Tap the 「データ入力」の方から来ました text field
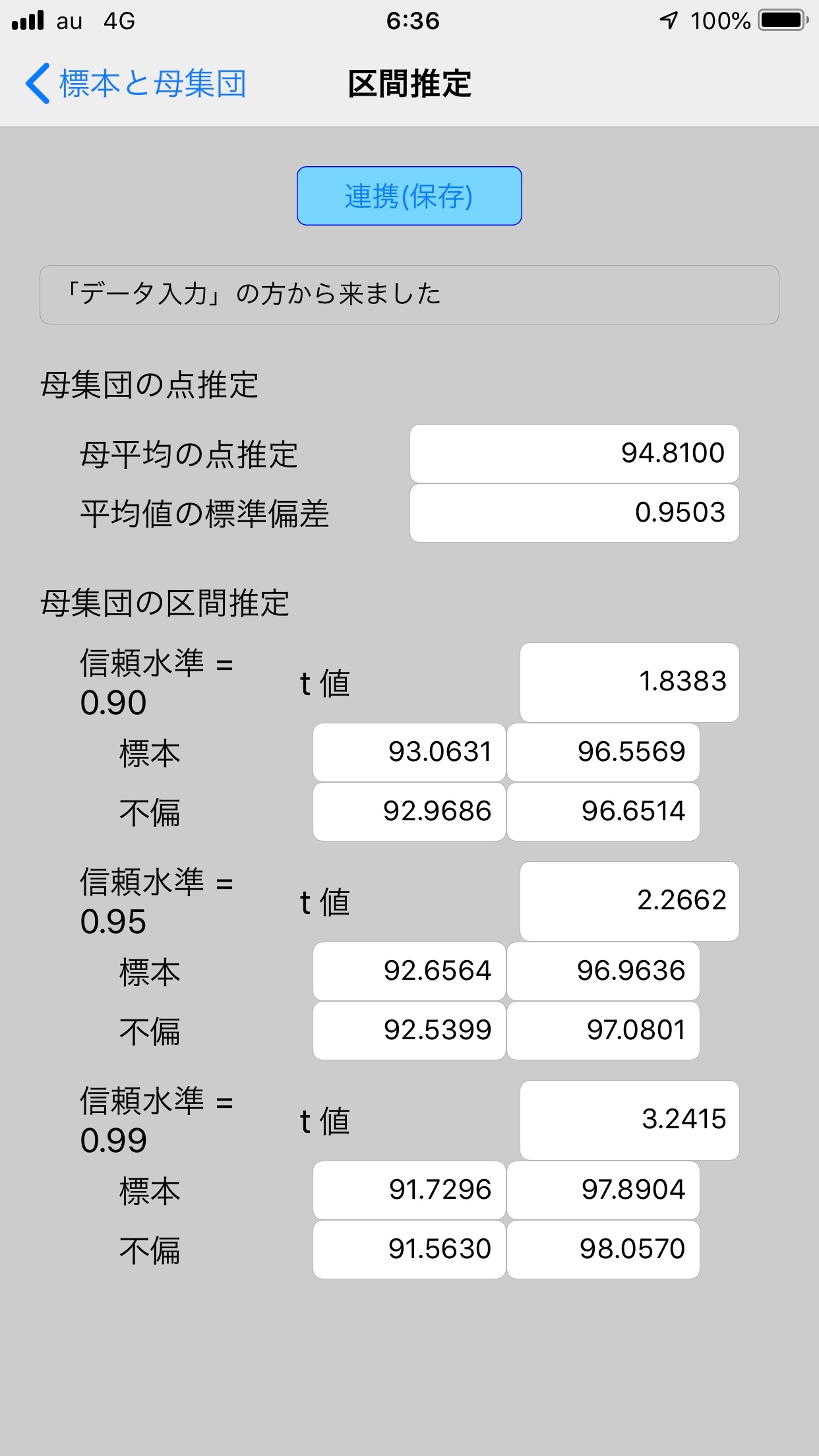819x1456 pixels. pos(409,295)
